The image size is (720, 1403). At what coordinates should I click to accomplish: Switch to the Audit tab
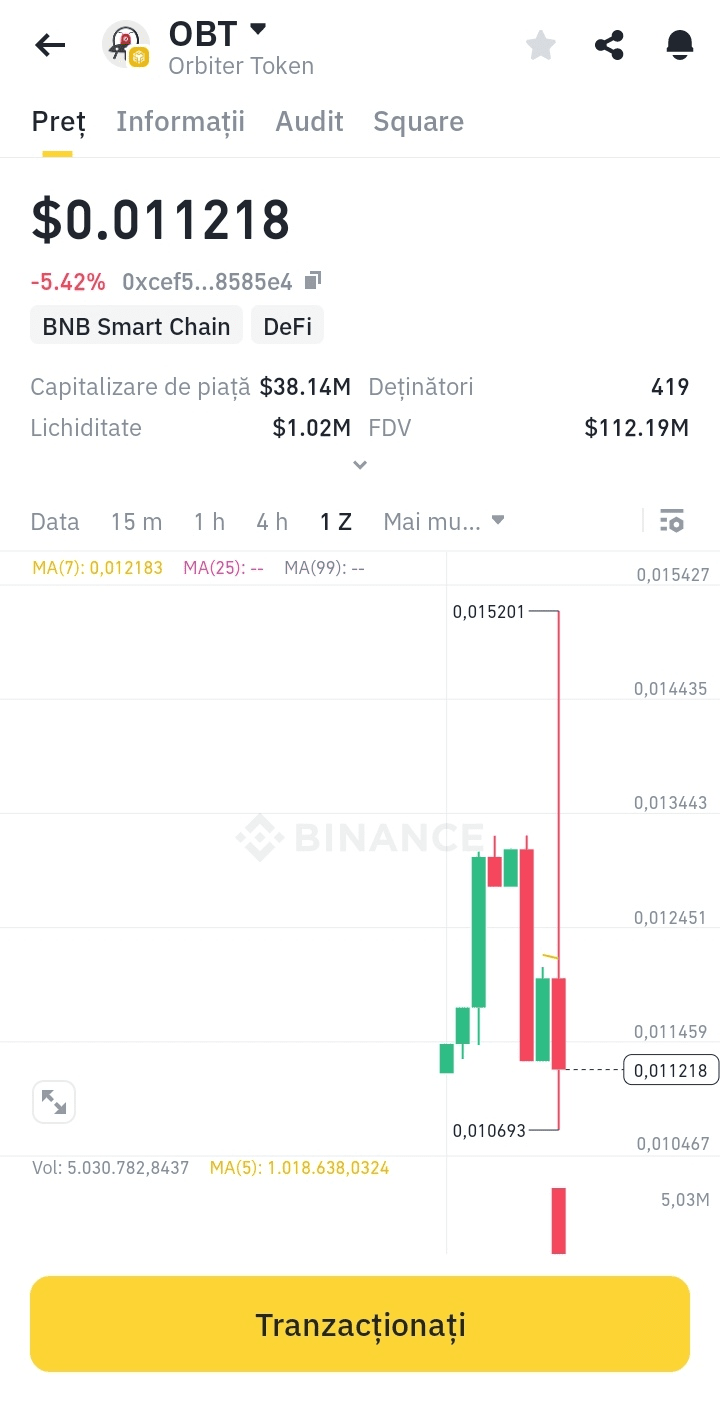click(x=309, y=122)
